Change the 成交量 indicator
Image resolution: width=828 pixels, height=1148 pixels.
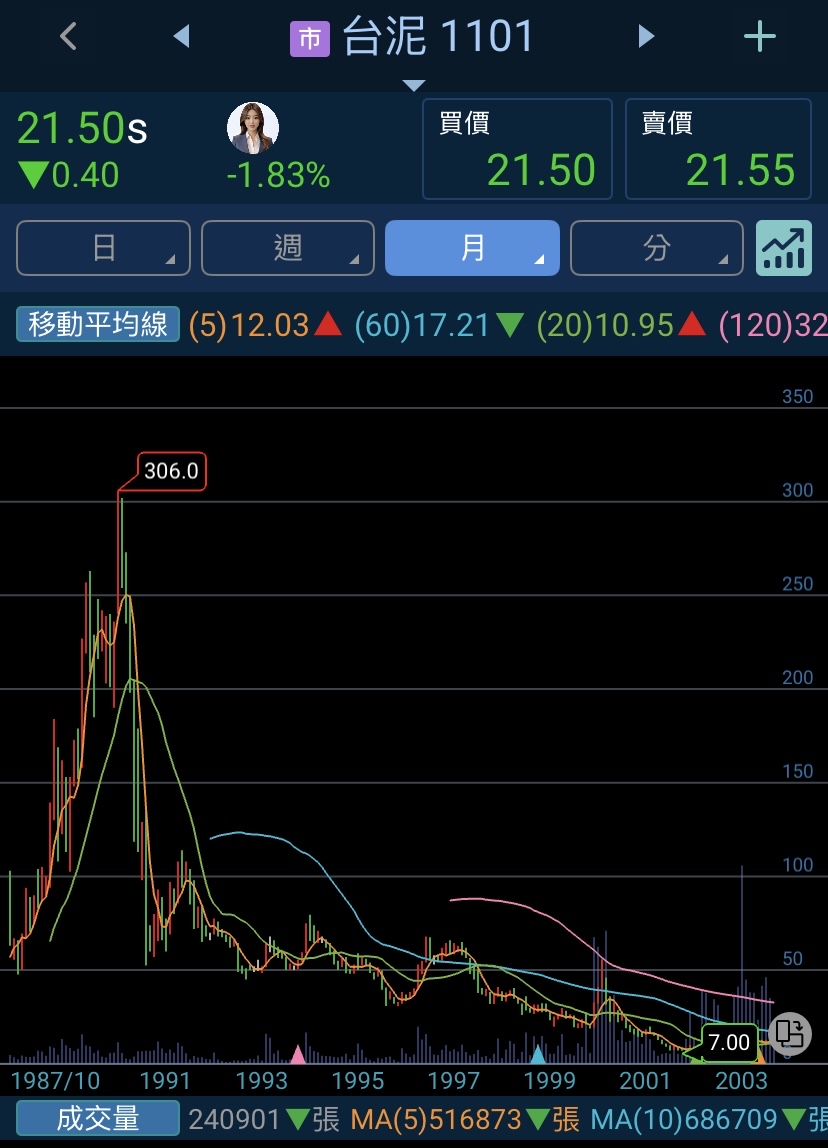coord(98,1119)
